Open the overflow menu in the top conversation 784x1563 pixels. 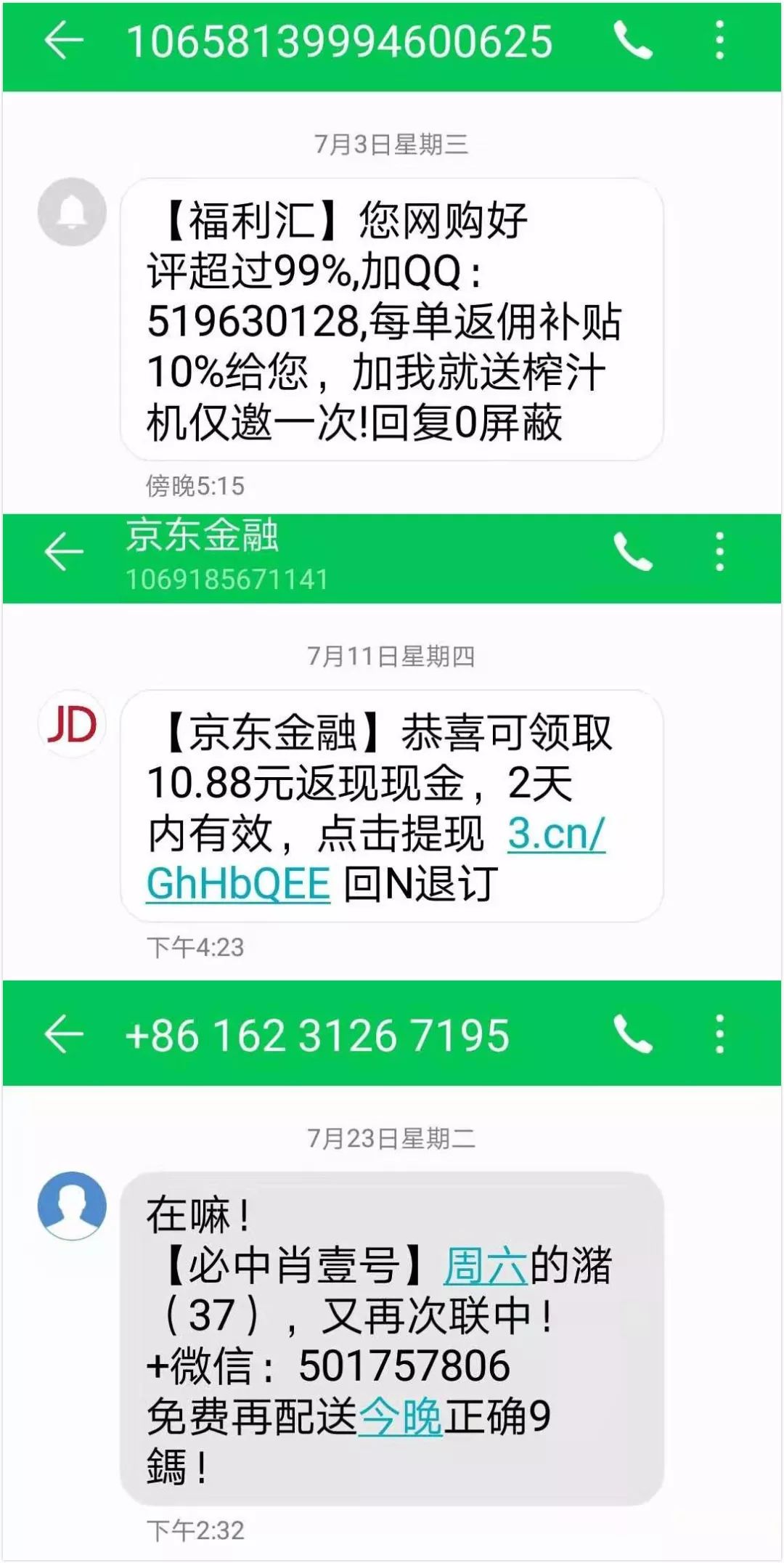click(719, 40)
